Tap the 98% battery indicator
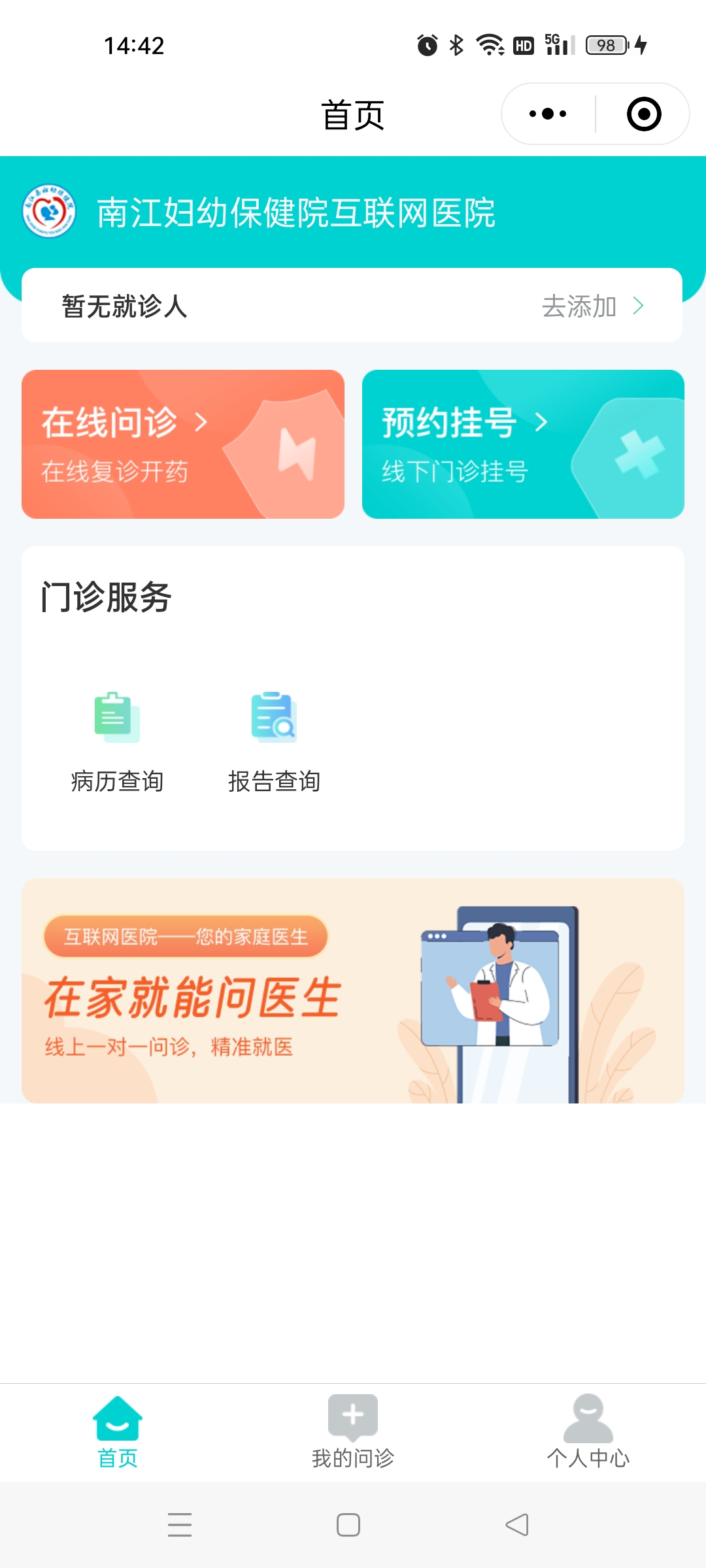Viewport: 706px width, 1568px height. coord(605,44)
